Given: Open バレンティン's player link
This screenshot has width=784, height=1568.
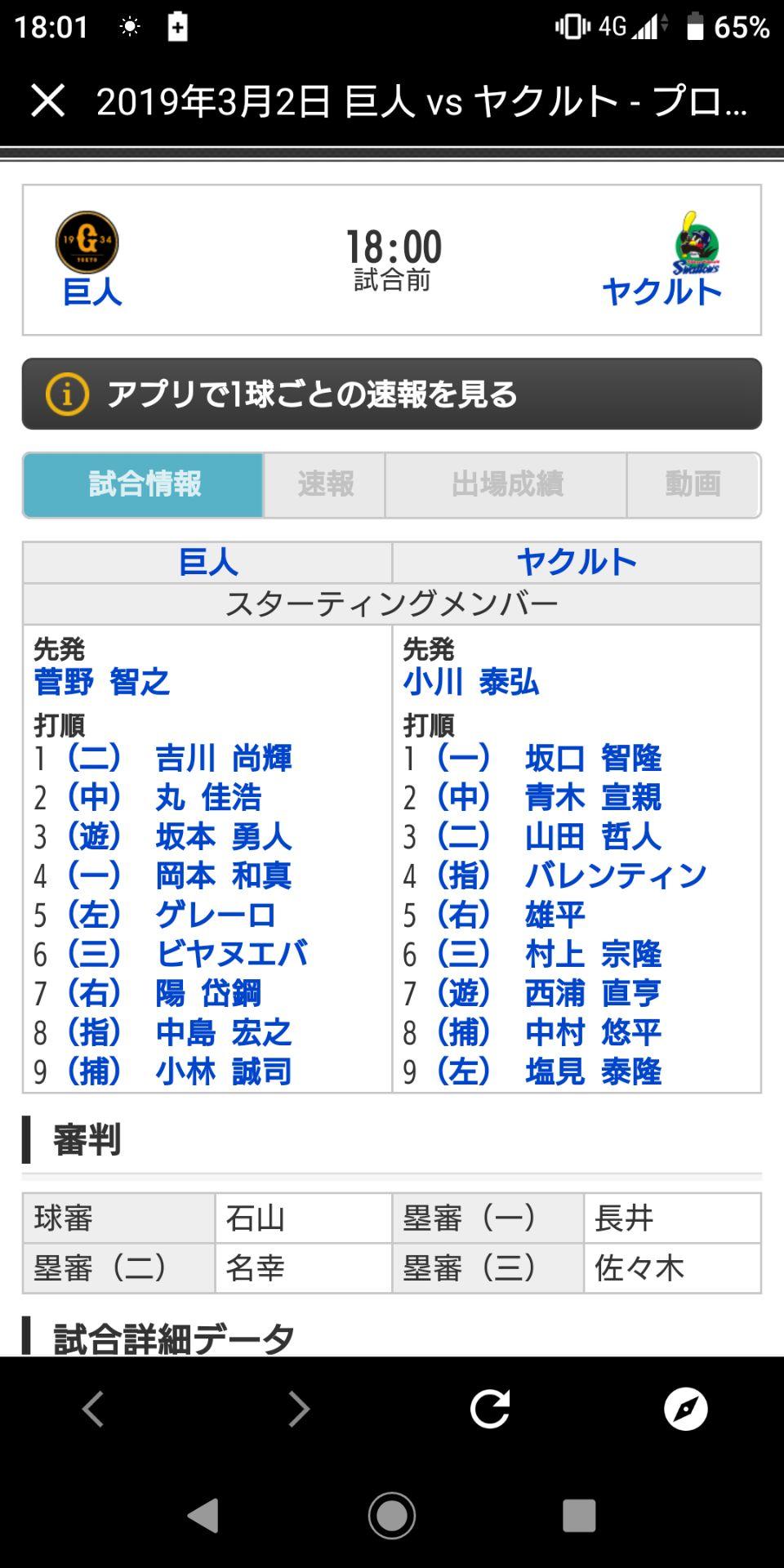Looking at the screenshot, I should click(616, 875).
